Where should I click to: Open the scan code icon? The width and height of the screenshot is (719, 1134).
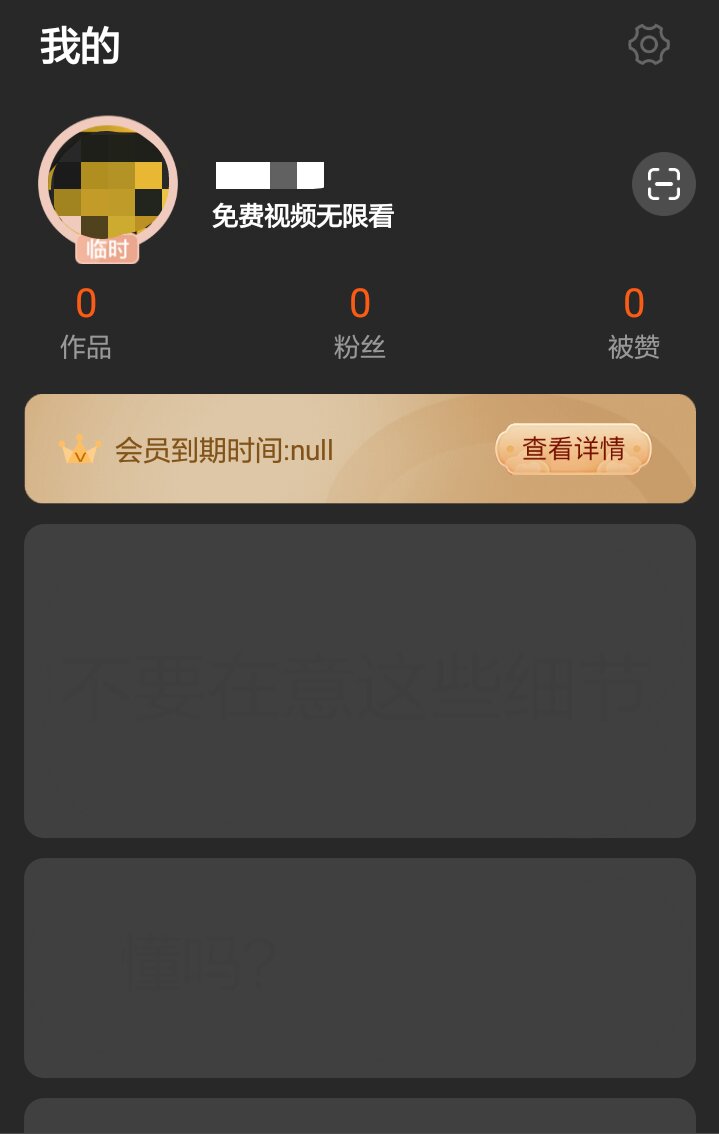(664, 184)
